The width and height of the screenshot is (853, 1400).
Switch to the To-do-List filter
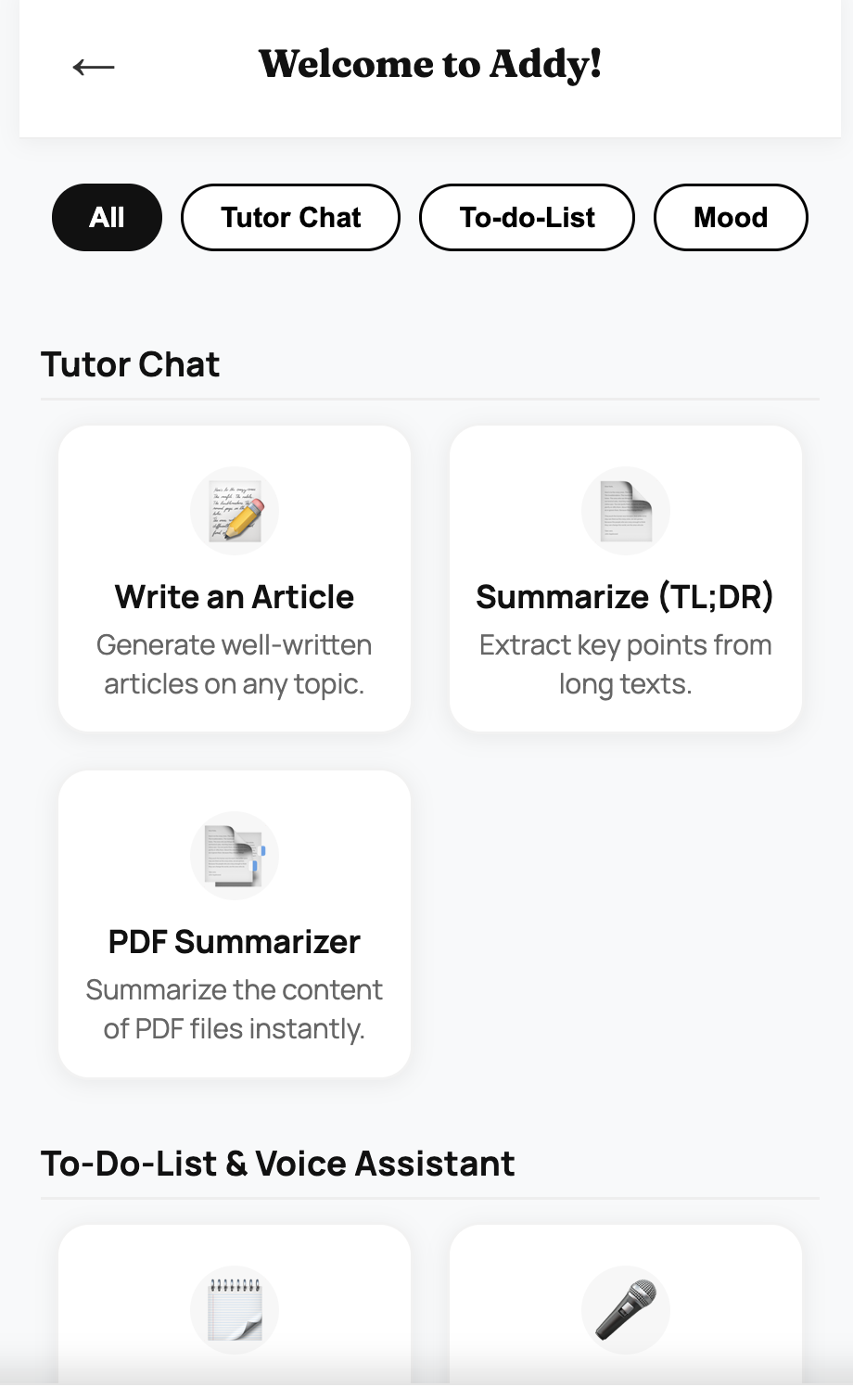527,218
